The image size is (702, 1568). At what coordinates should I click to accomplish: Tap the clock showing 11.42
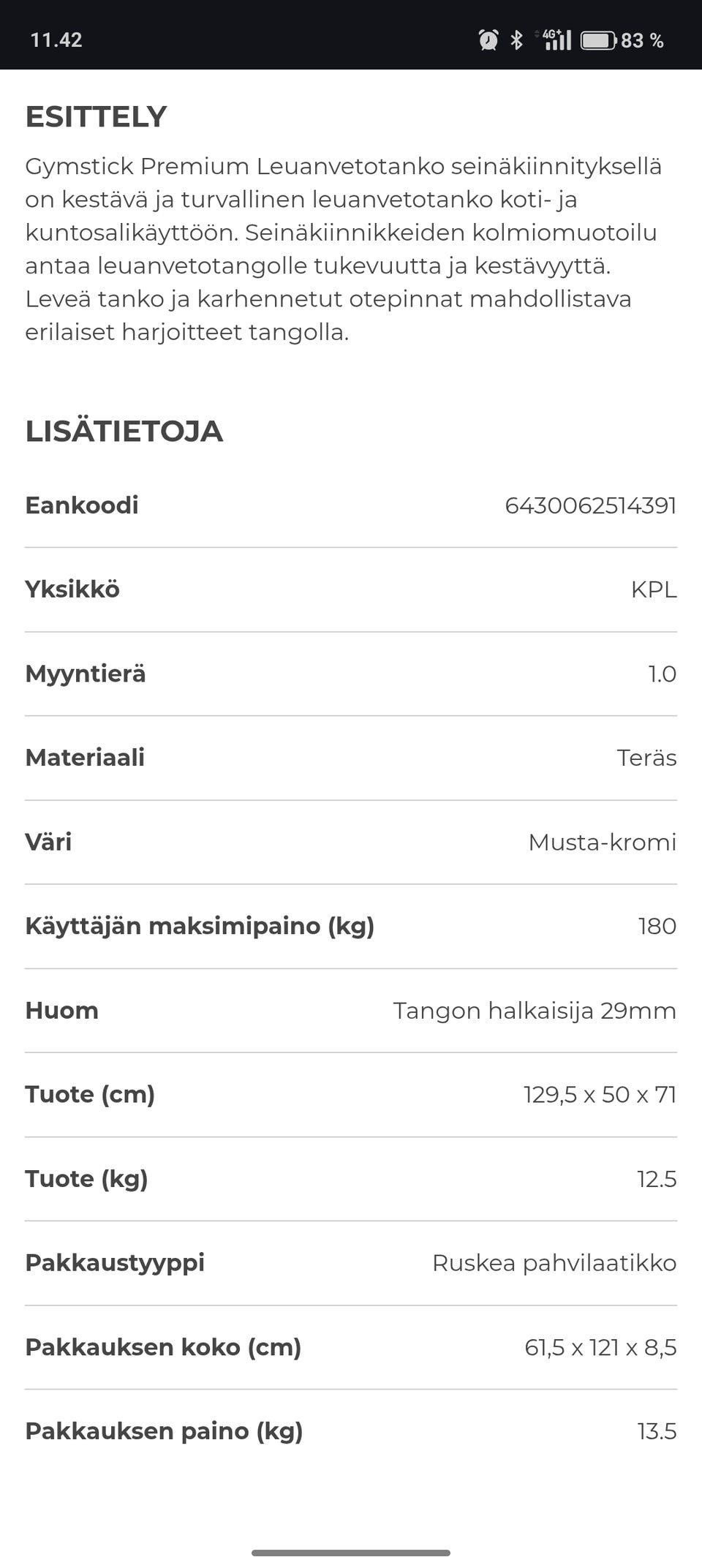click(55, 40)
